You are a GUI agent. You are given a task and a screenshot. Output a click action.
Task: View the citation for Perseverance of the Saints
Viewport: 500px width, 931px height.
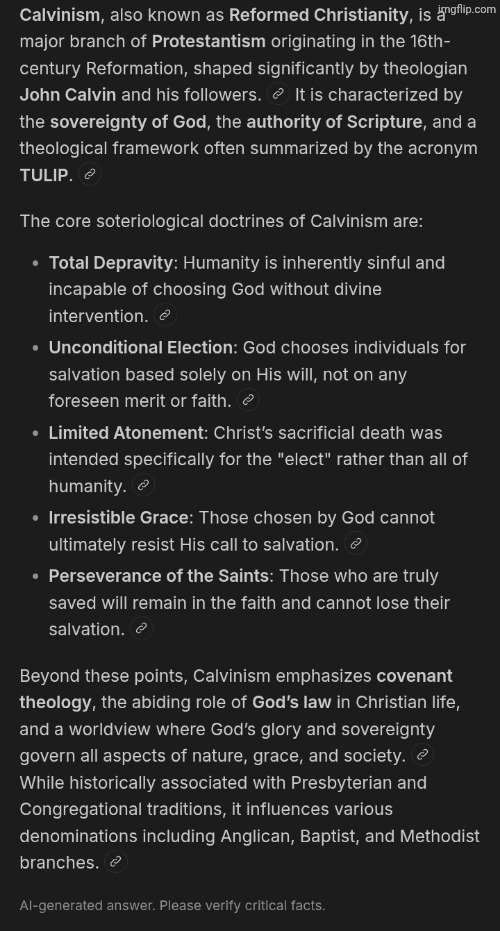click(141, 628)
